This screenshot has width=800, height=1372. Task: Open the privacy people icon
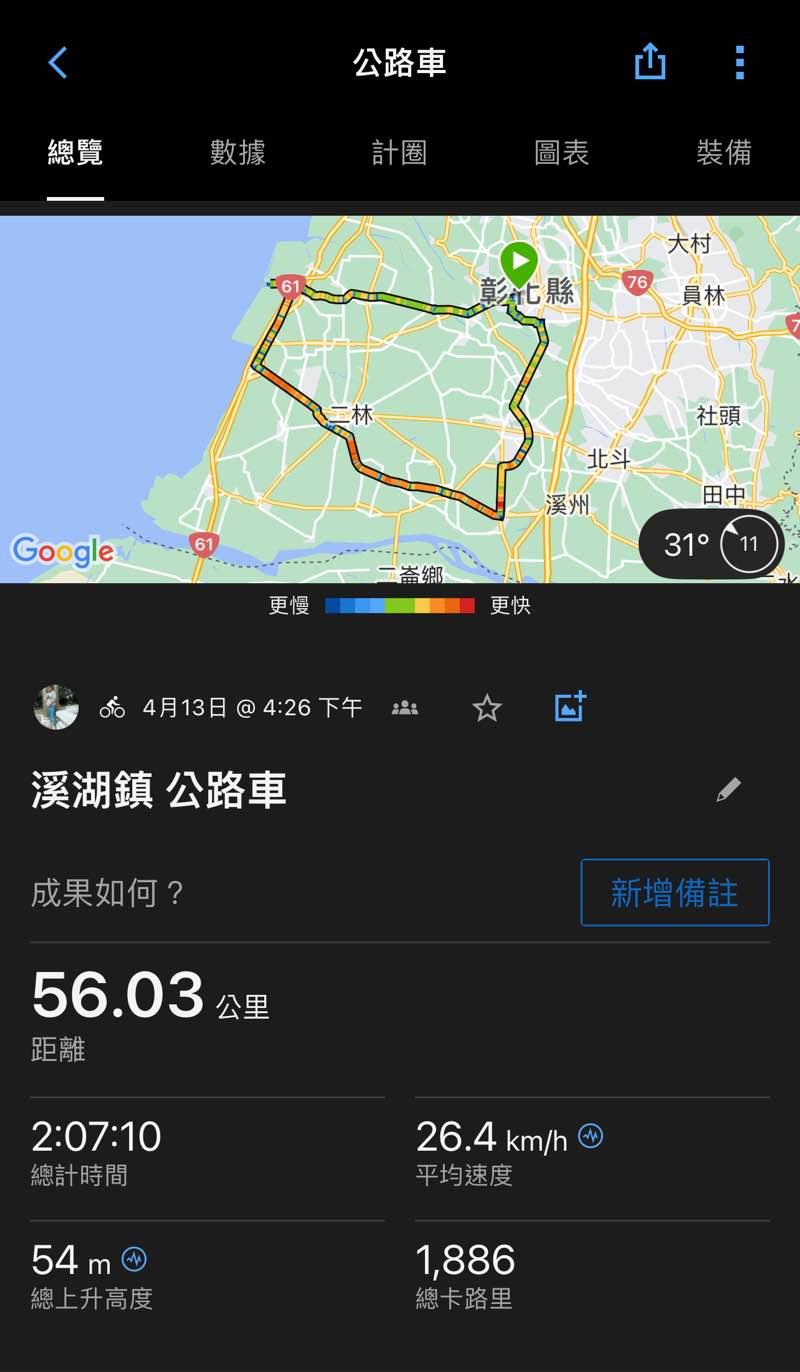pyautogui.click(x=405, y=708)
